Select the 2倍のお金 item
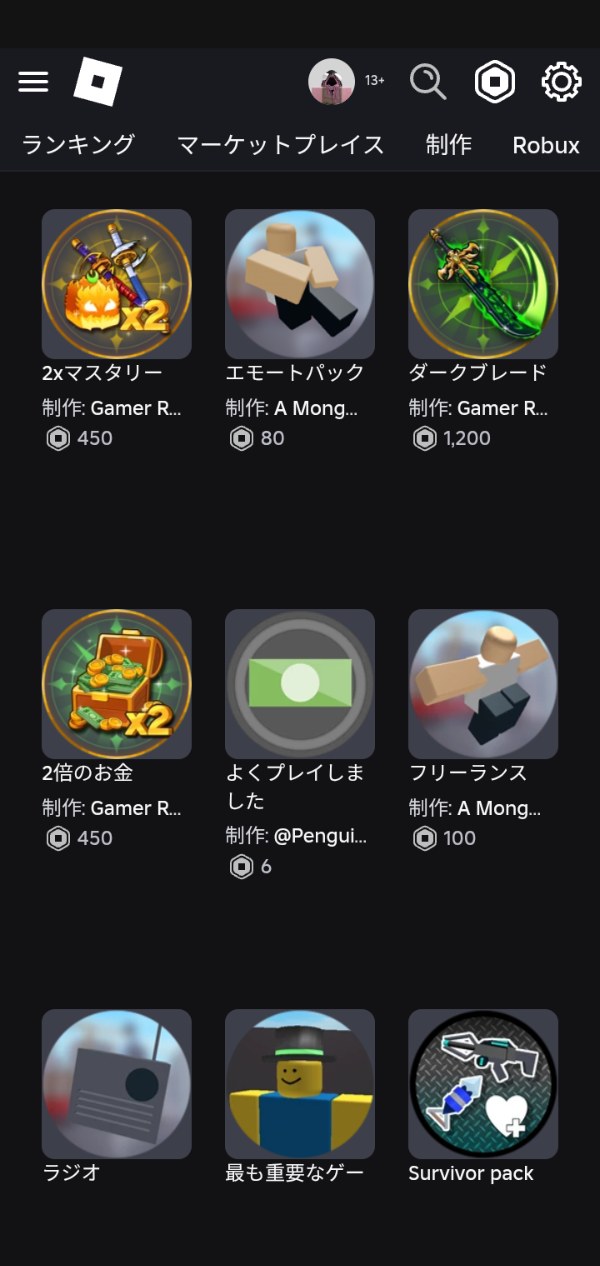This screenshot has height=1266, width=600. point(116,684)
